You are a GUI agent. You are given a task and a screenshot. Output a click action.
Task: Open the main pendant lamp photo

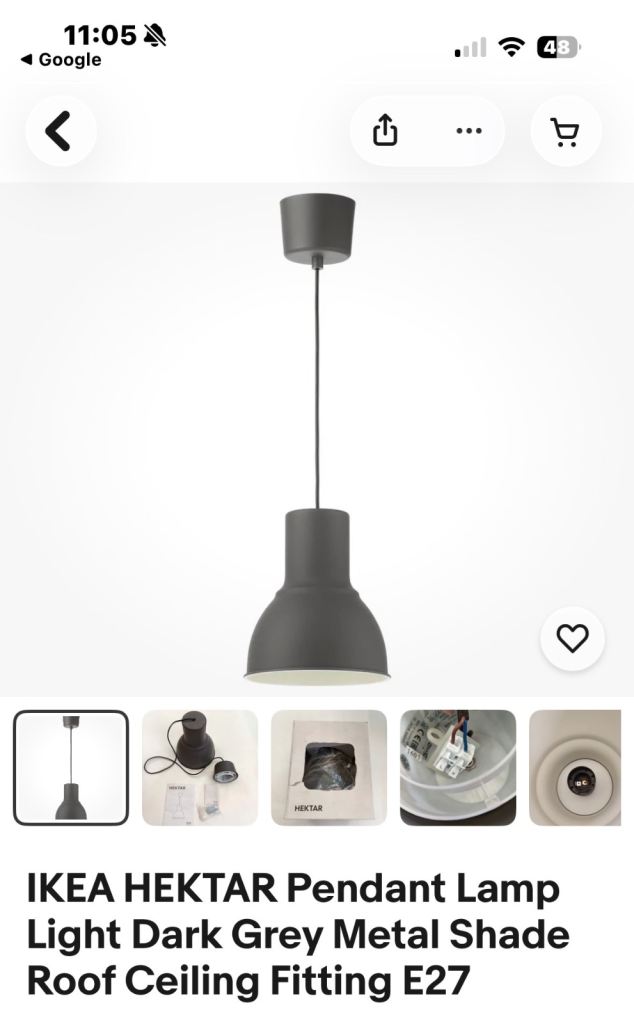click(317, 439)
